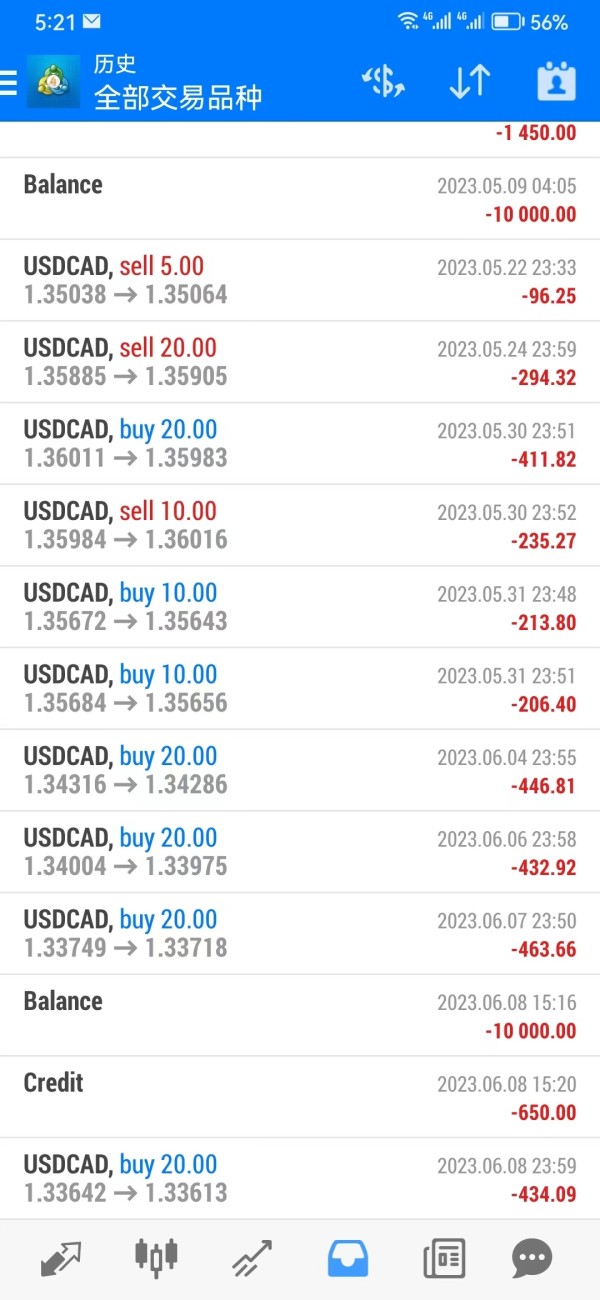Expand the USDCAD trade with -213.80 loss
Viewport: 600px width, 1300px height.
(x=300, y=607)
